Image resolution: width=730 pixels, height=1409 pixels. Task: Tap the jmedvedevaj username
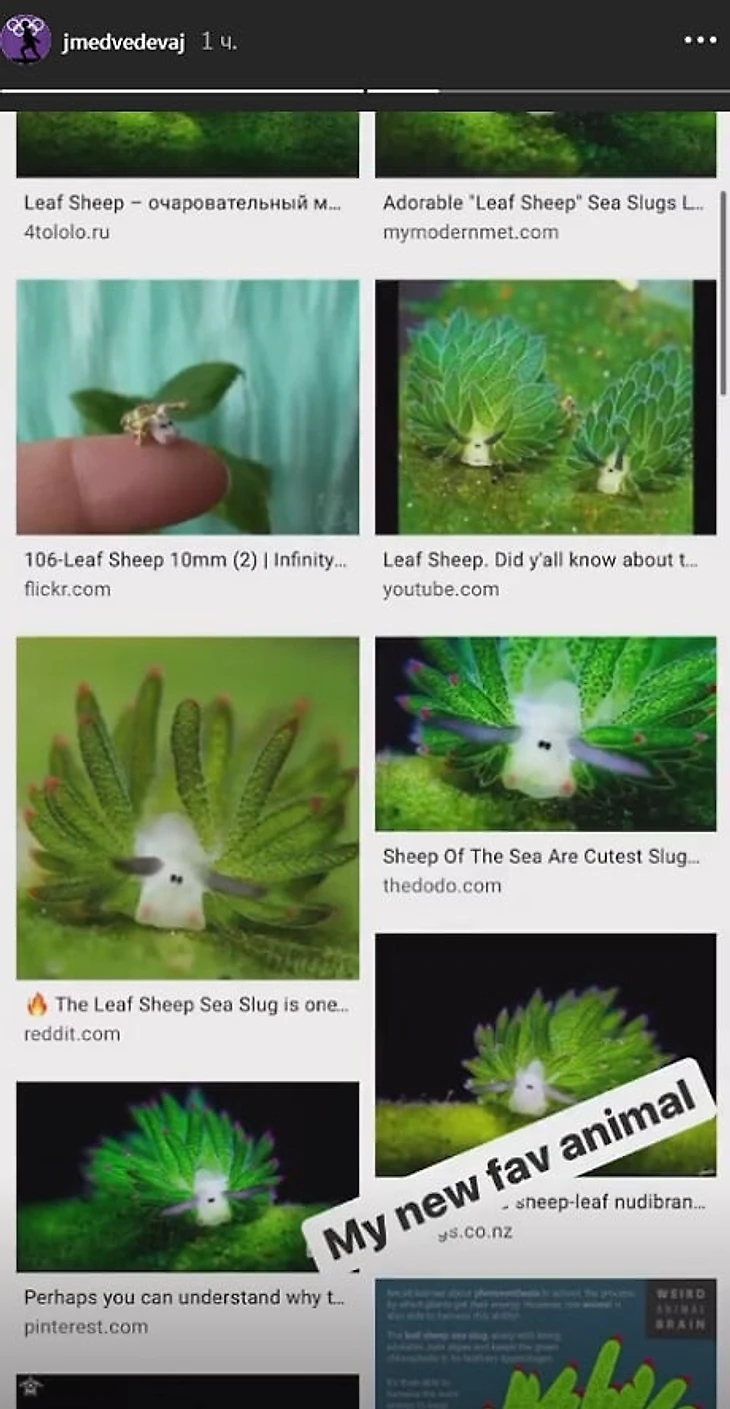(123, 42)
